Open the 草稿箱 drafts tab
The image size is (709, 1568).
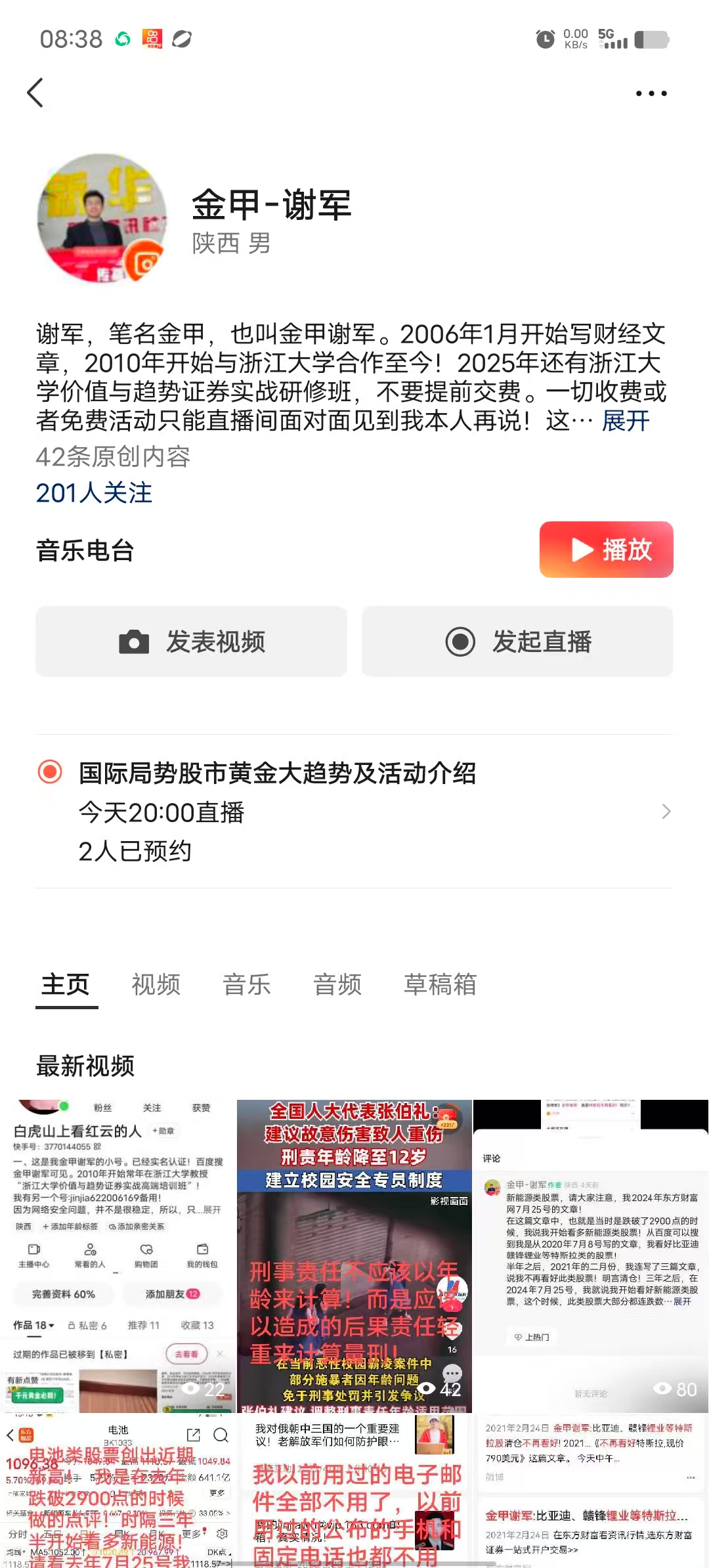[440, 984]
